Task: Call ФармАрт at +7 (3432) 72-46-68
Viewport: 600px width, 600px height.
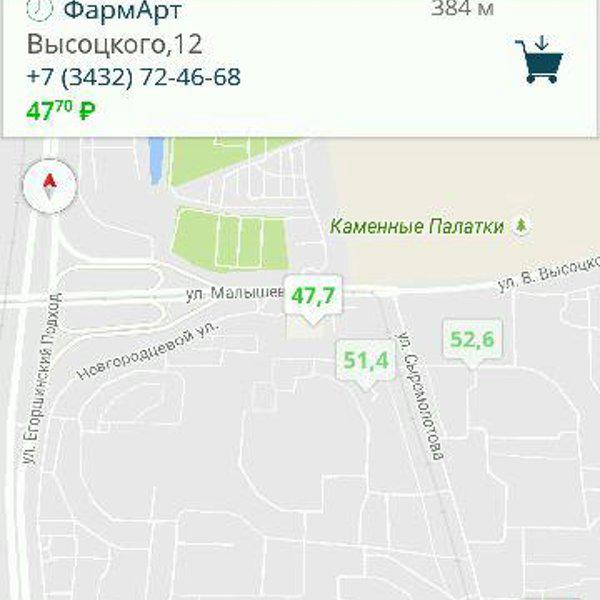Action: pos(133,77)
